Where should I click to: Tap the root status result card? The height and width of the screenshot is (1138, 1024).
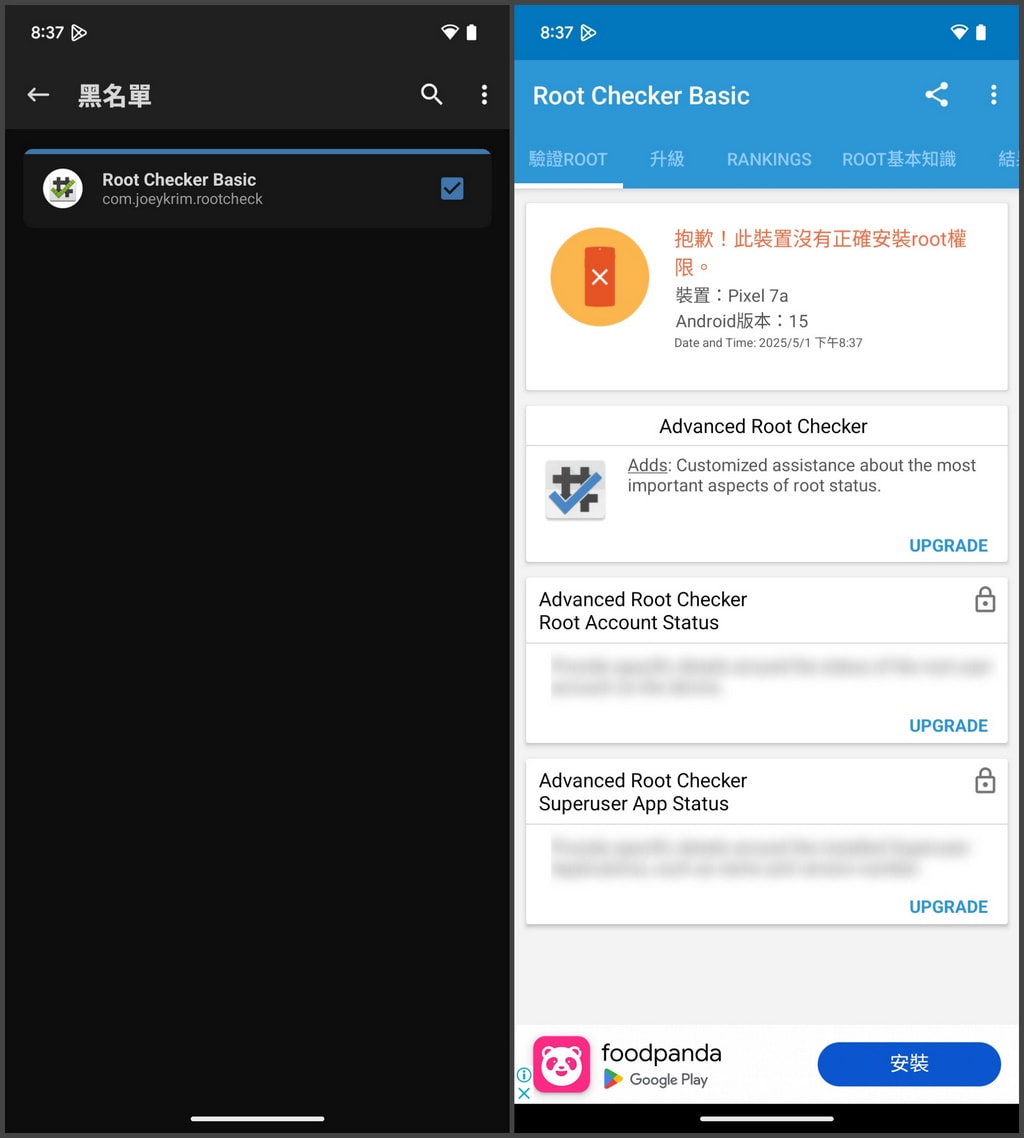point(766,296)
